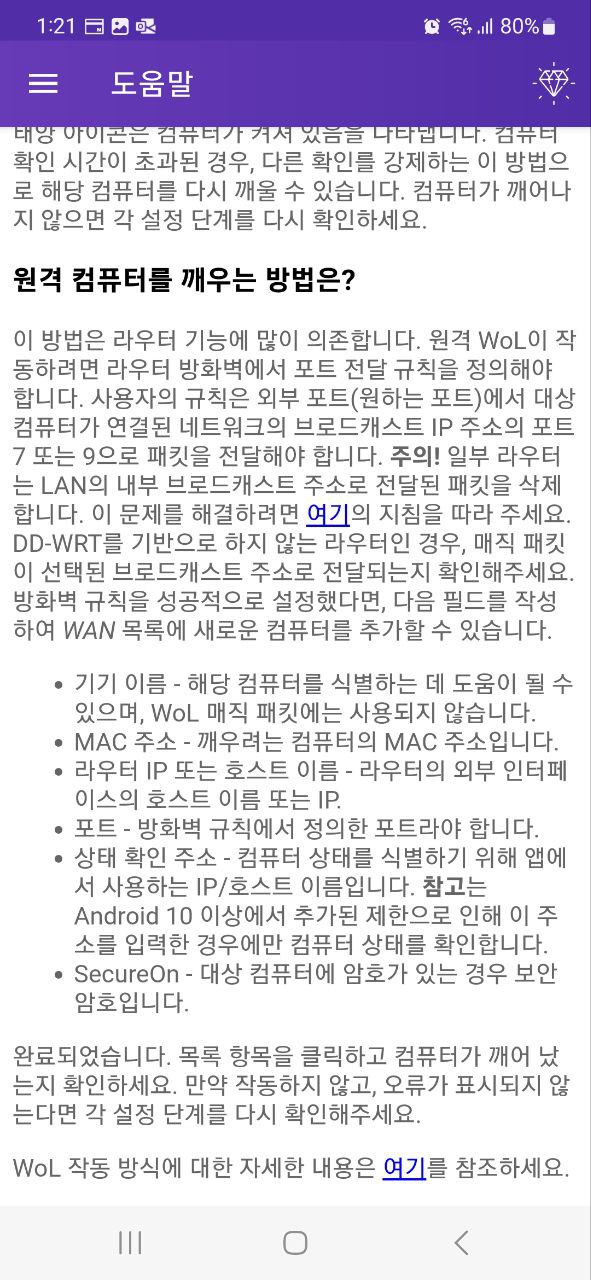Open the '여기' link about router instructions
Viewport: 591px width, 1280px height.
point(328,515)
